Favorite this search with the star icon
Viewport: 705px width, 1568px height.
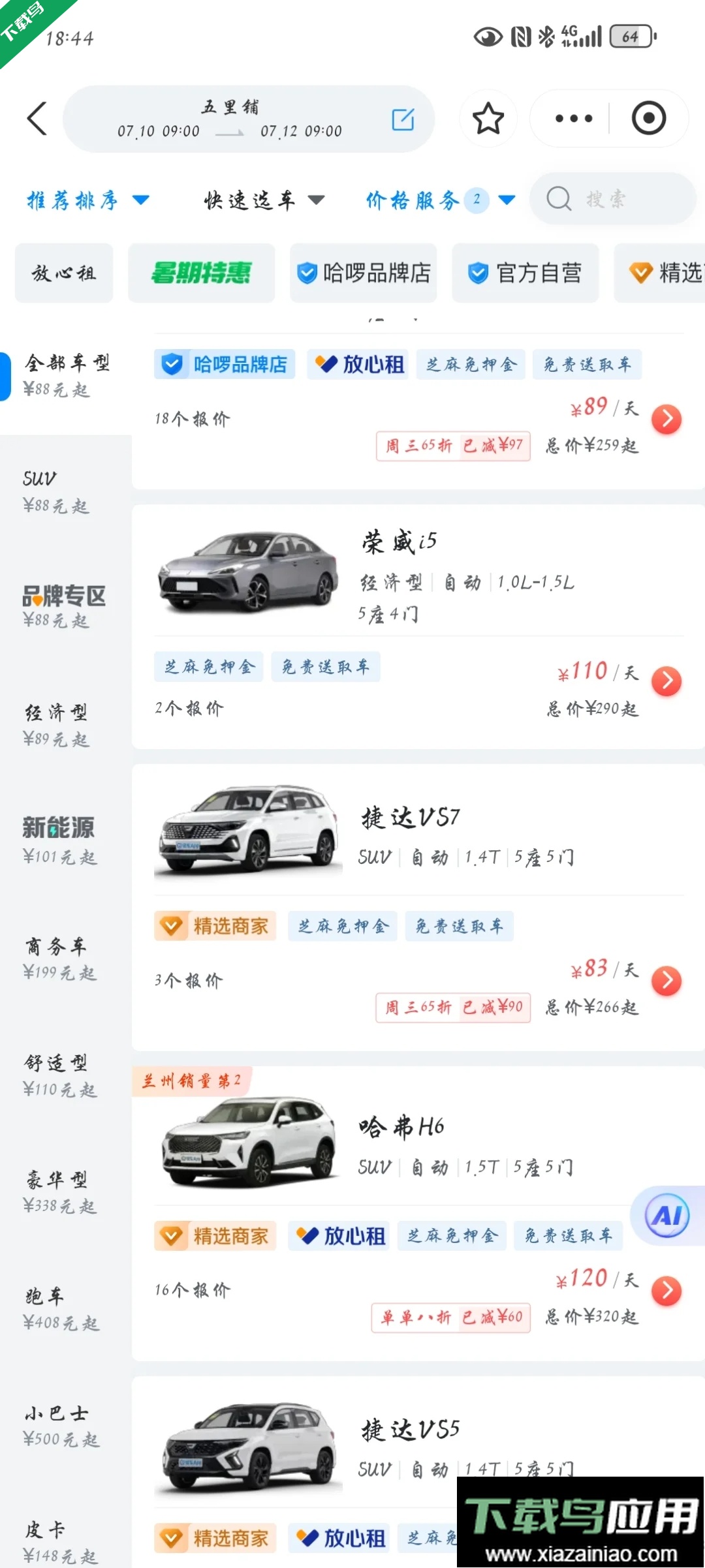[x=488, y=118]
